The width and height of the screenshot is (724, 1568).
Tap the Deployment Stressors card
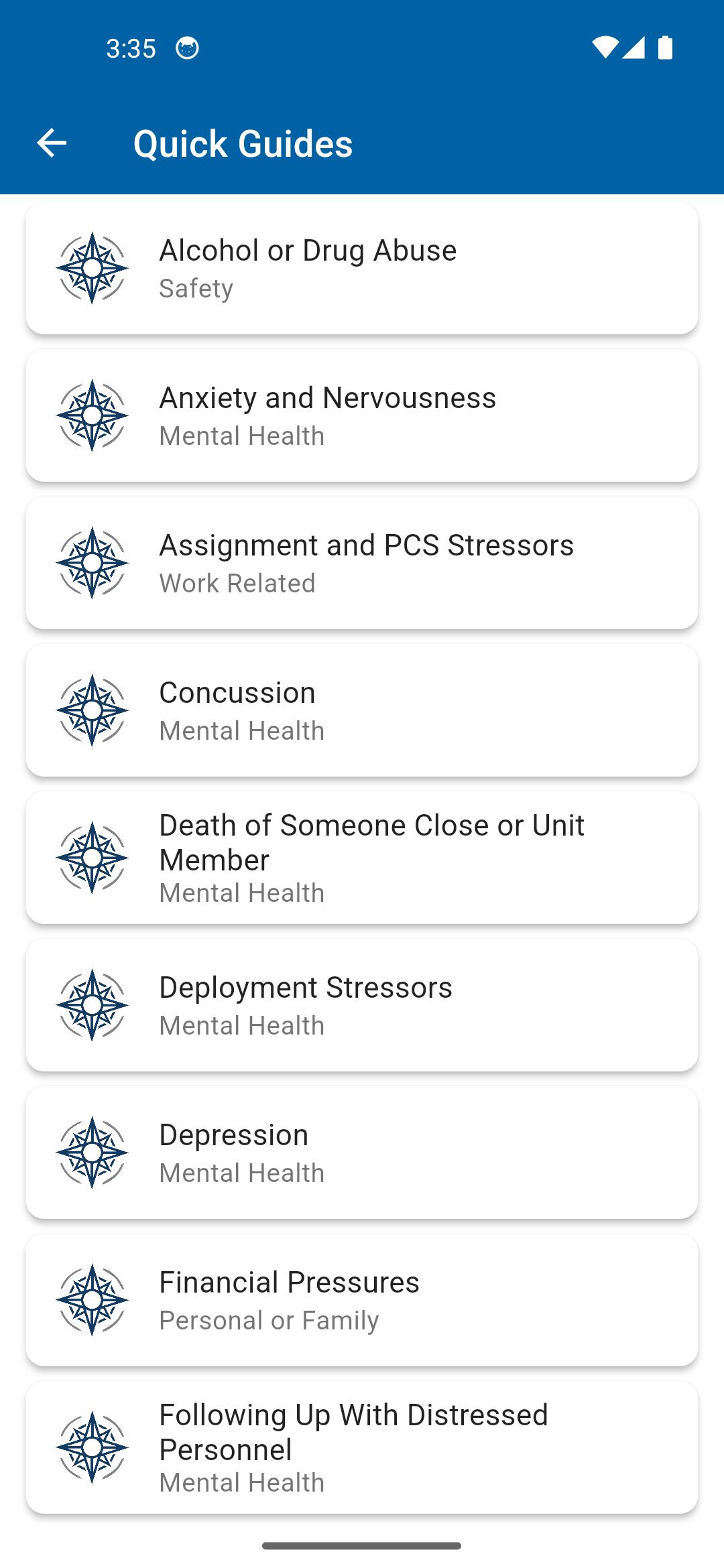(x=362, y=1005)
